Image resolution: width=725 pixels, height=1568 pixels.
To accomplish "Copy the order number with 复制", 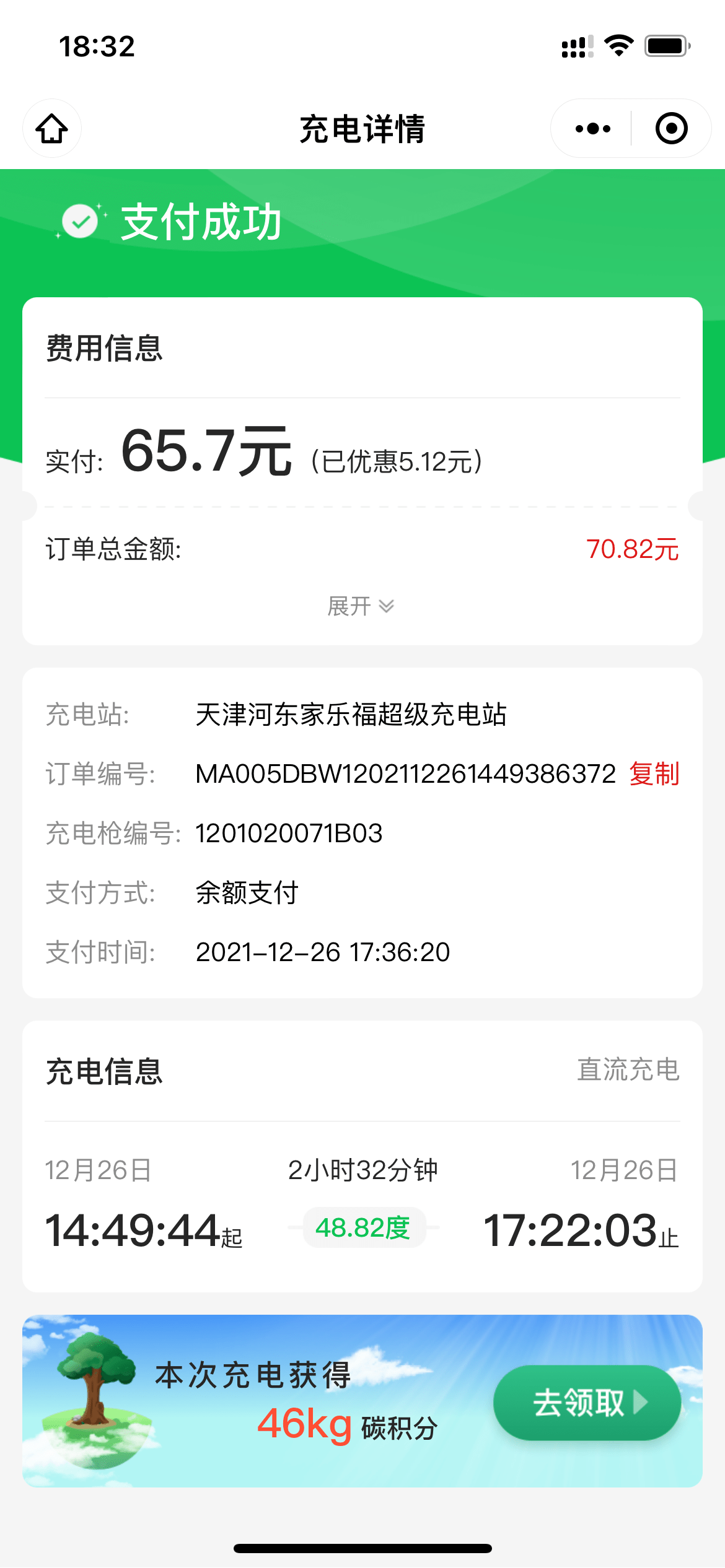I will (654, 774).
